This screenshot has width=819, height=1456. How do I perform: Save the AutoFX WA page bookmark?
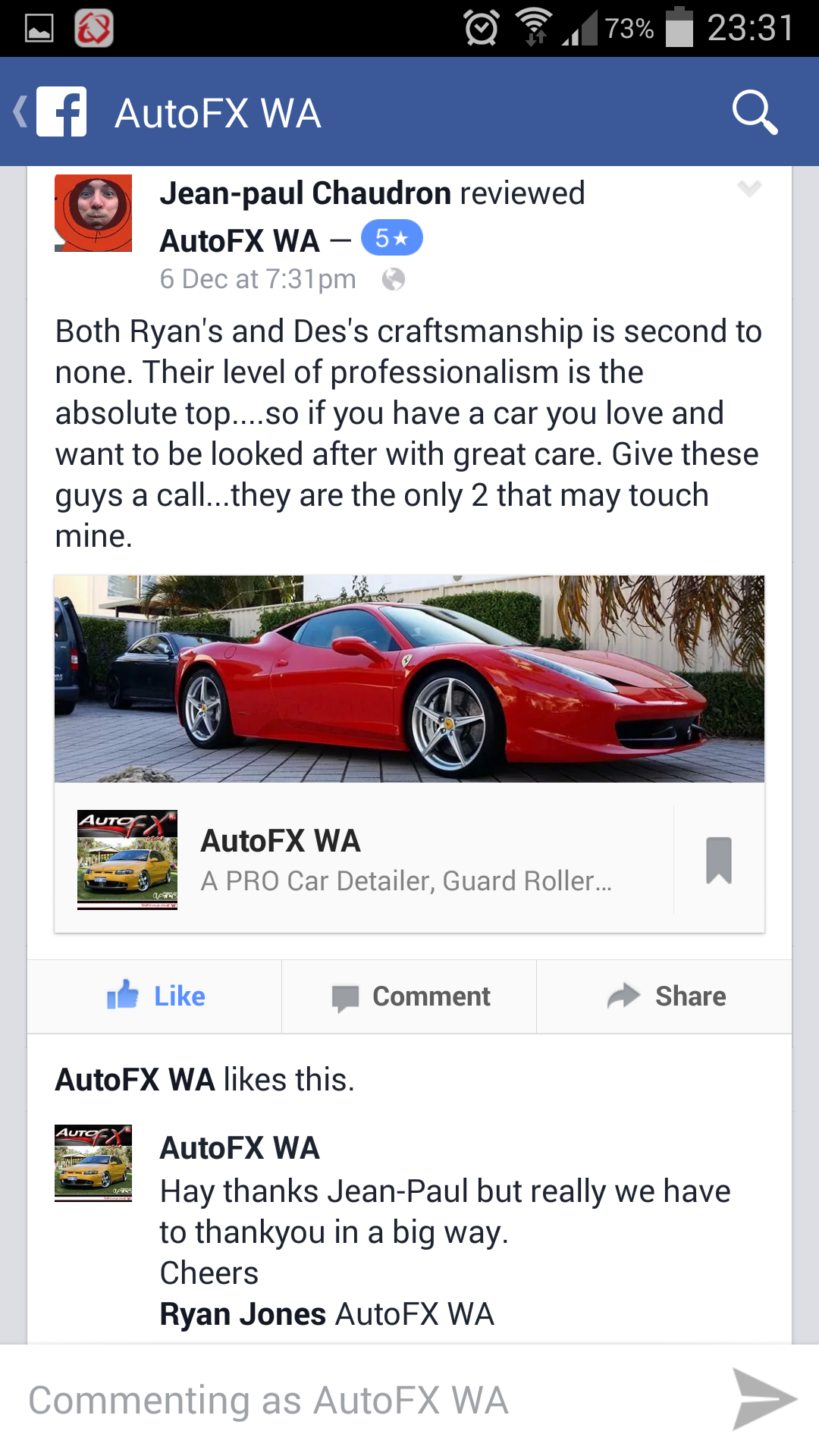click(719, 860)
